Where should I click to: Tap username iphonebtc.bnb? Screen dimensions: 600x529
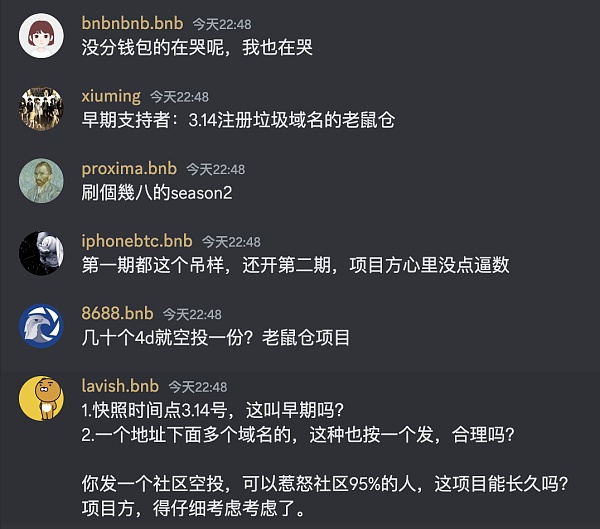[x=137, y=241]
